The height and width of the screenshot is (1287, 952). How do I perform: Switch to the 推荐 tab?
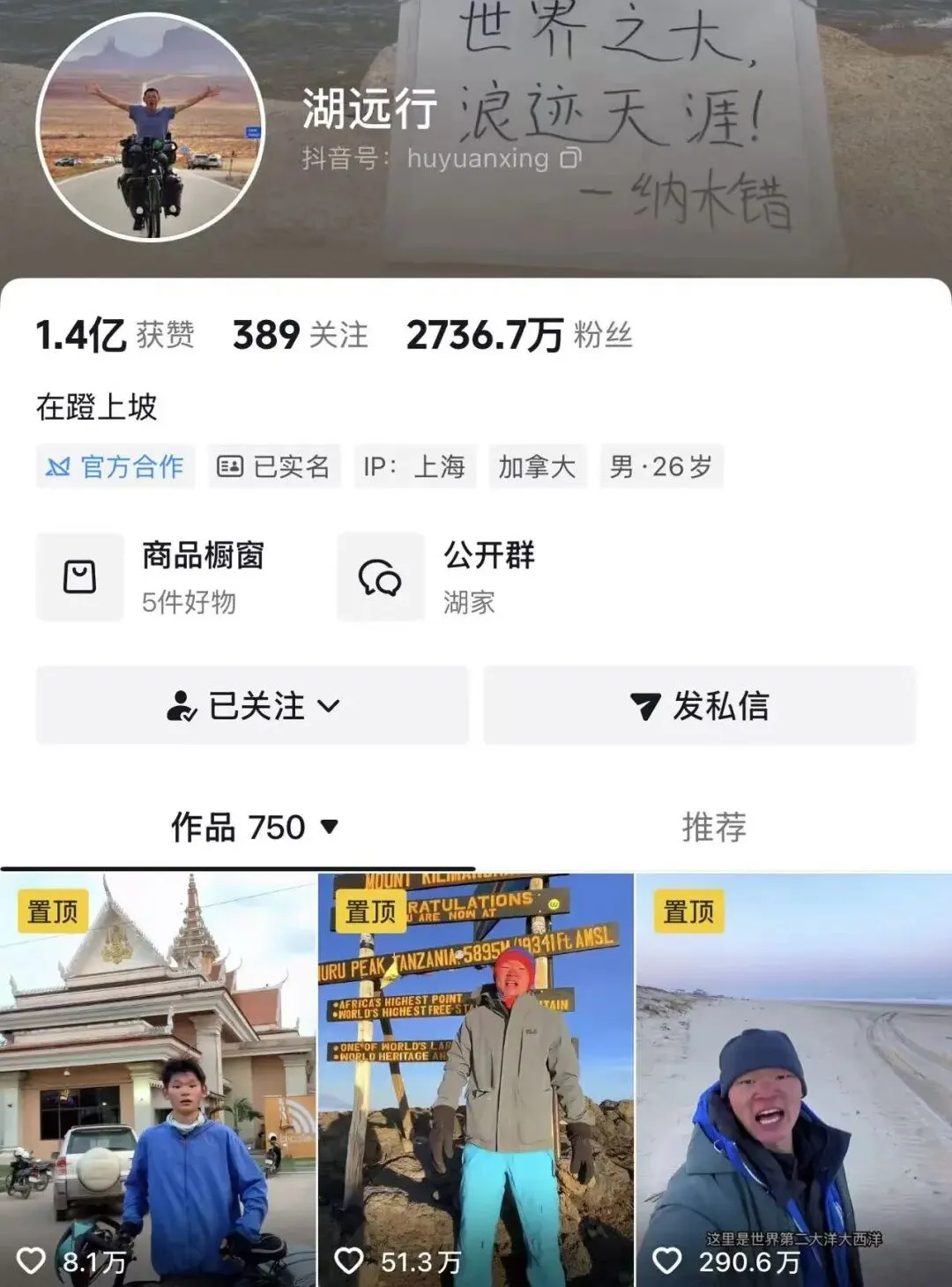tap(713, 827)
